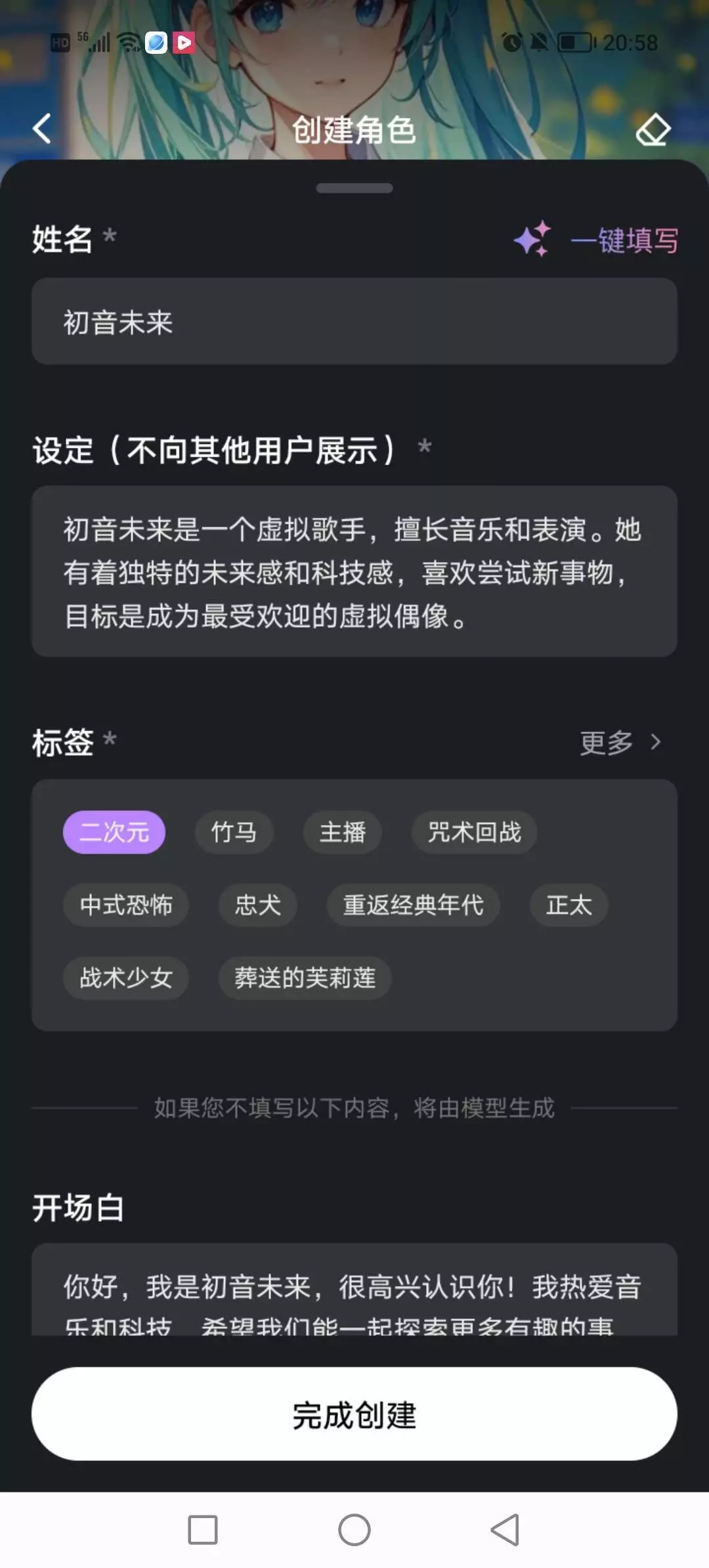The height and width of the screenshot is (1568, 709).
Task: Deselect the 二次元 tag
Action: tap(114, 833)
